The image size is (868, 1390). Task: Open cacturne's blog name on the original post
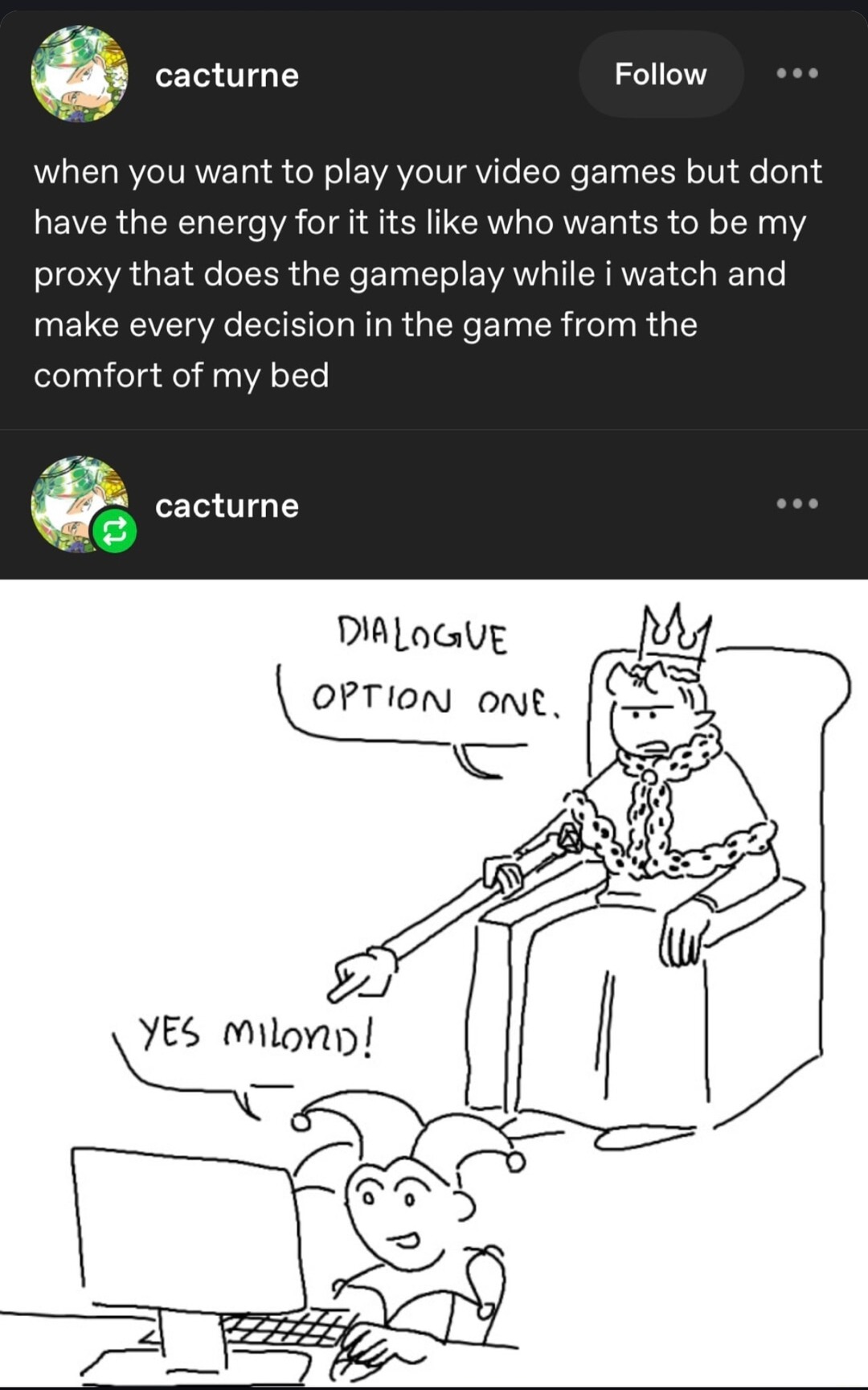coord(227,76)
